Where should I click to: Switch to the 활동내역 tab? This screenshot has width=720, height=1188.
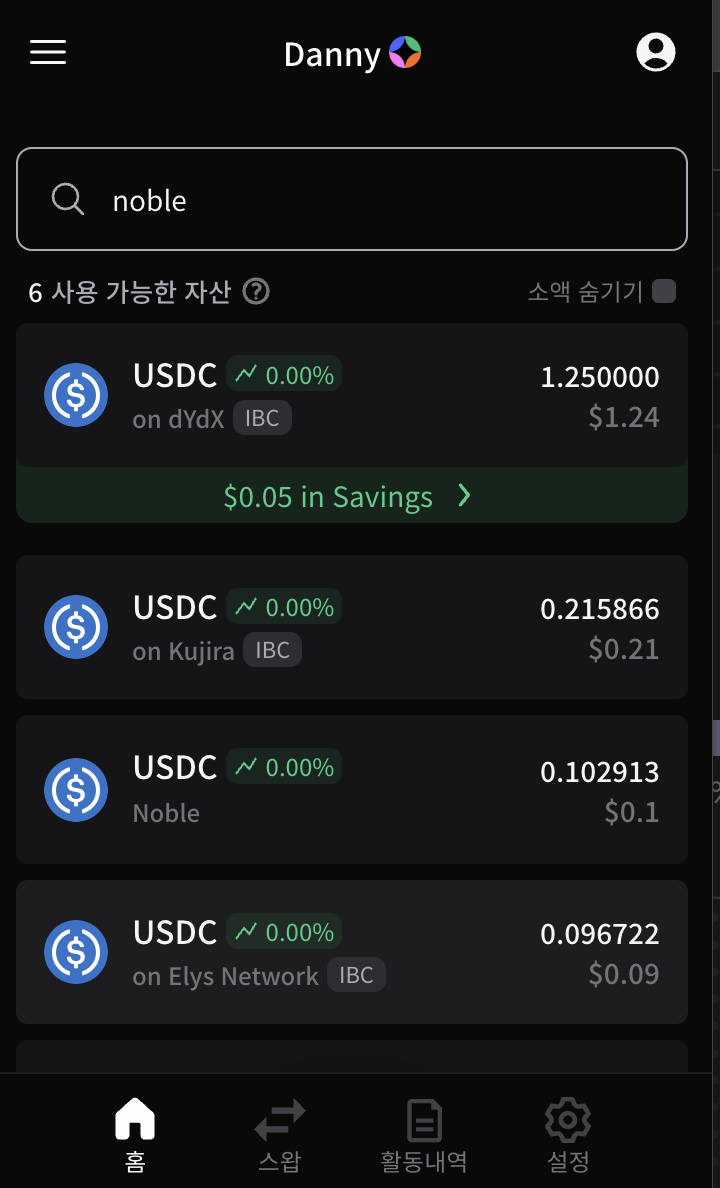423,1133
